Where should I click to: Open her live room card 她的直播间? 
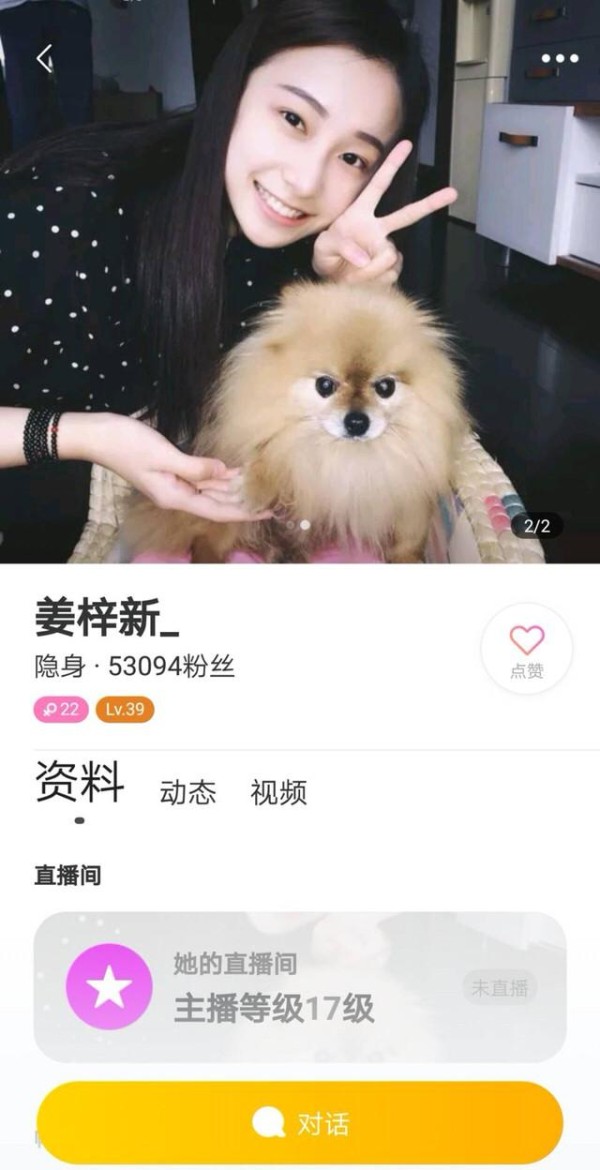[300, 986]
